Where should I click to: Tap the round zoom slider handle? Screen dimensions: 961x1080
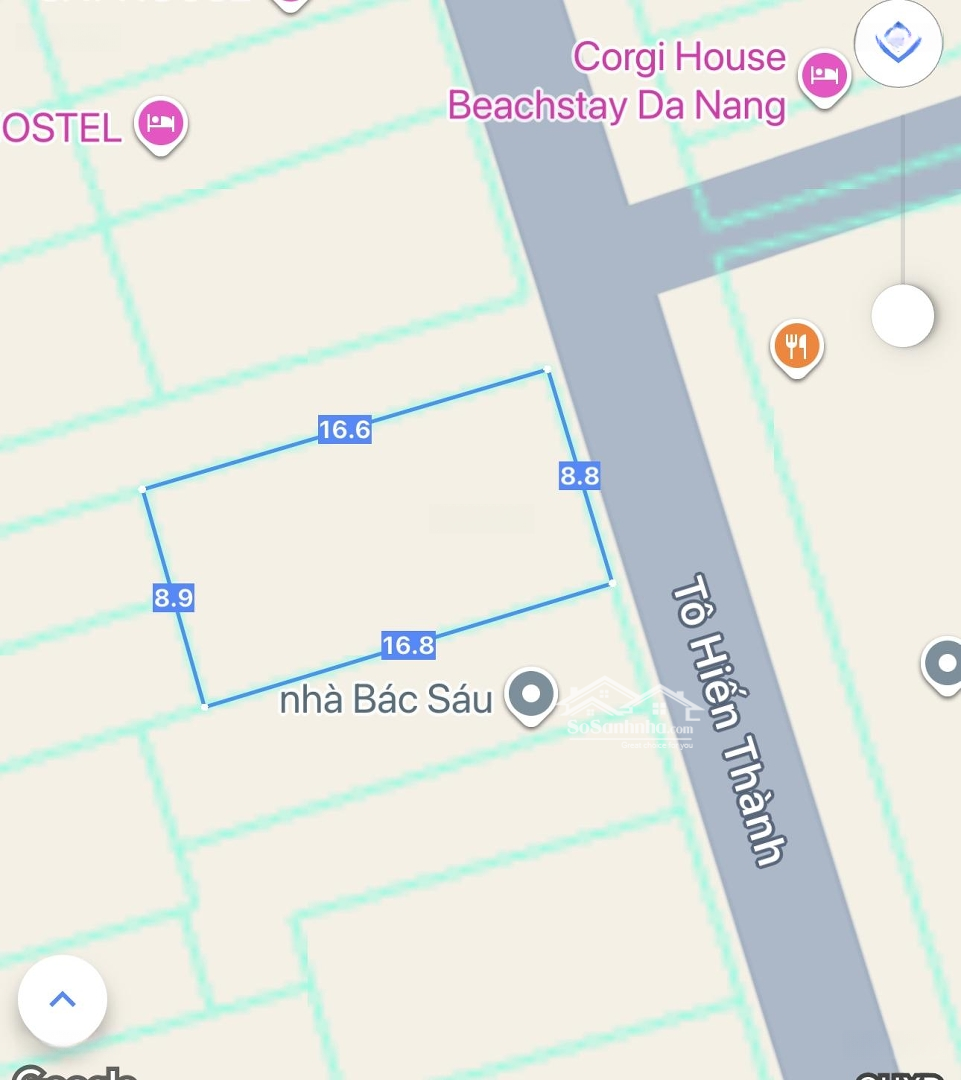pos(902,316)
